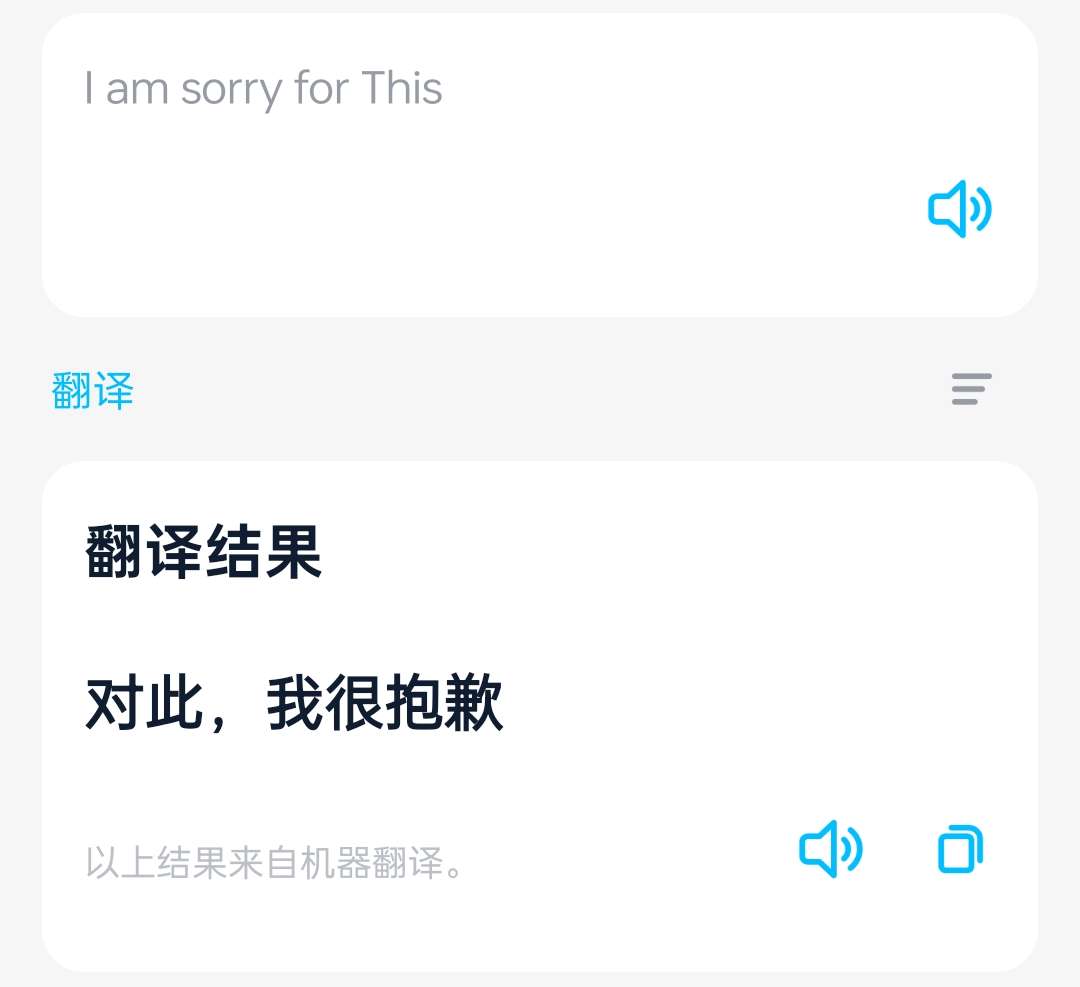Copy the translated text 对此，我很抱歉
This screenshot has width=1080, height=987.
coord(960,850)
